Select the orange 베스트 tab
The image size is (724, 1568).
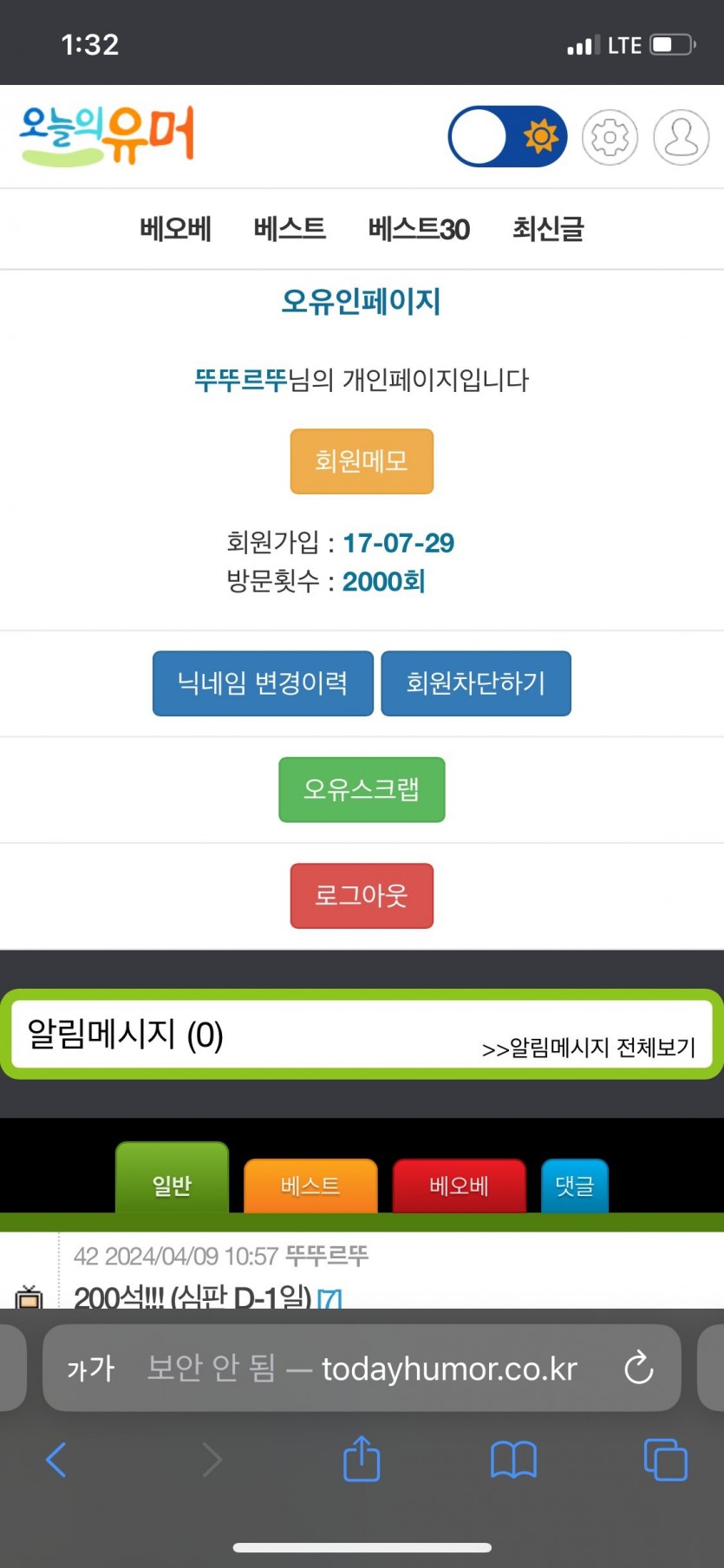310,1186
